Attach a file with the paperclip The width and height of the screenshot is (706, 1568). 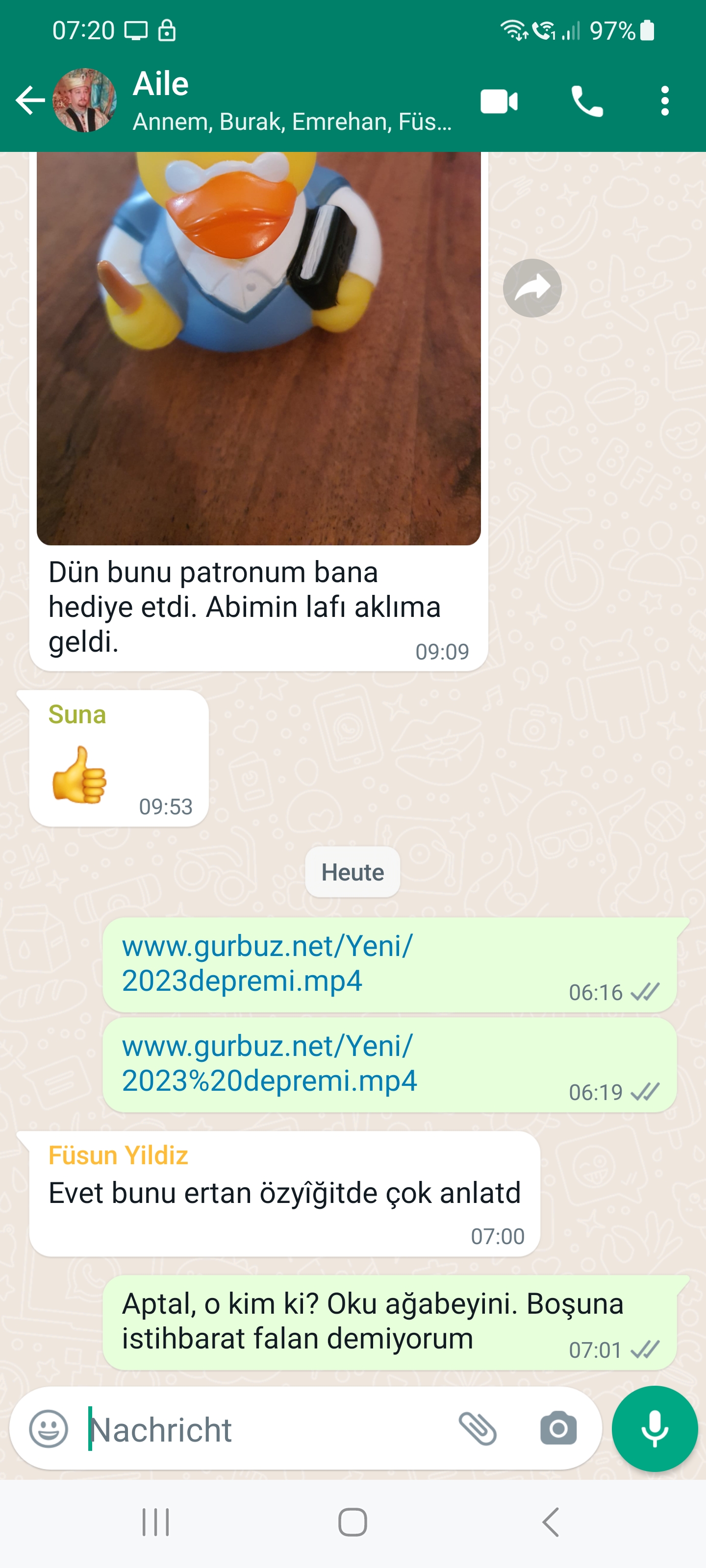click(x=478, y=1429)
